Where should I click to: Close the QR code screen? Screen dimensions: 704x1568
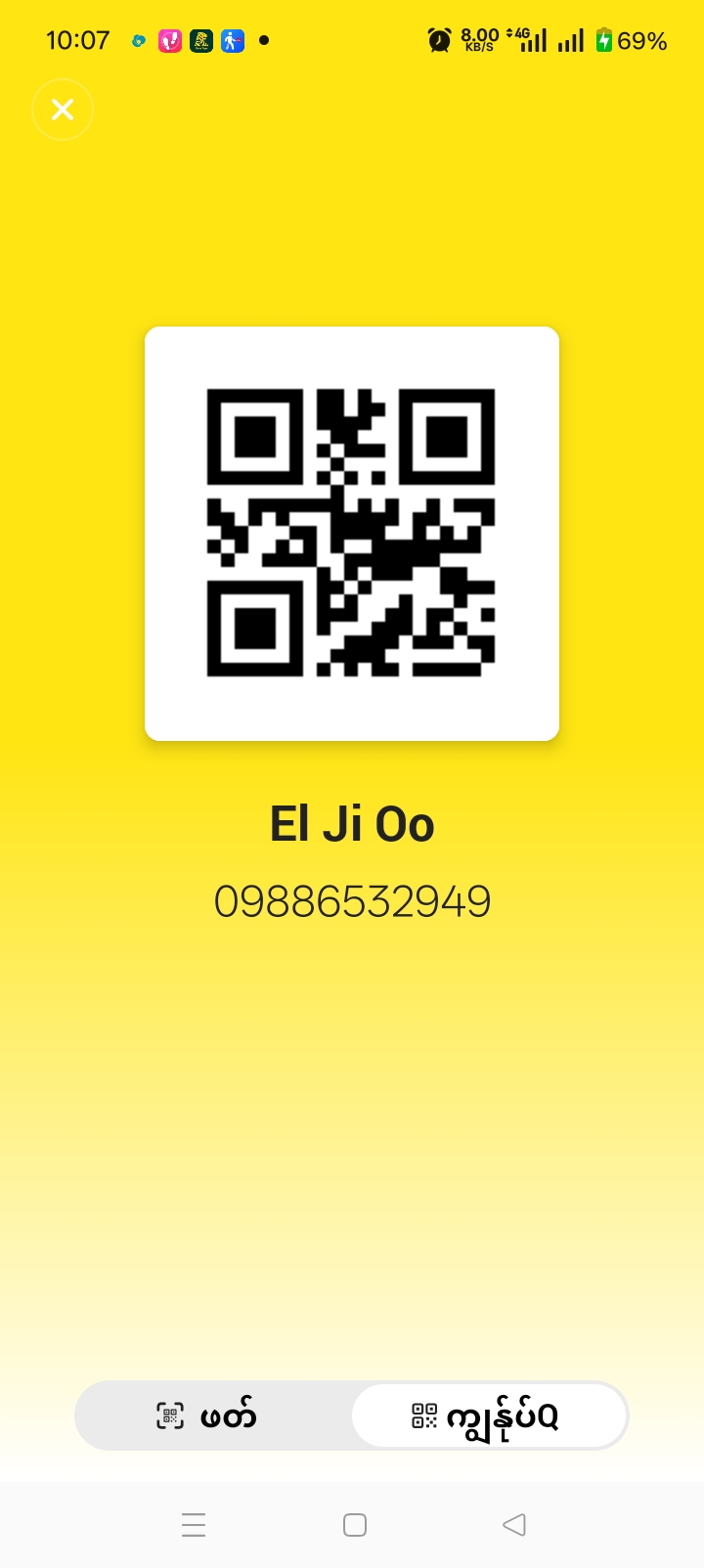click(x=63, y=109)
